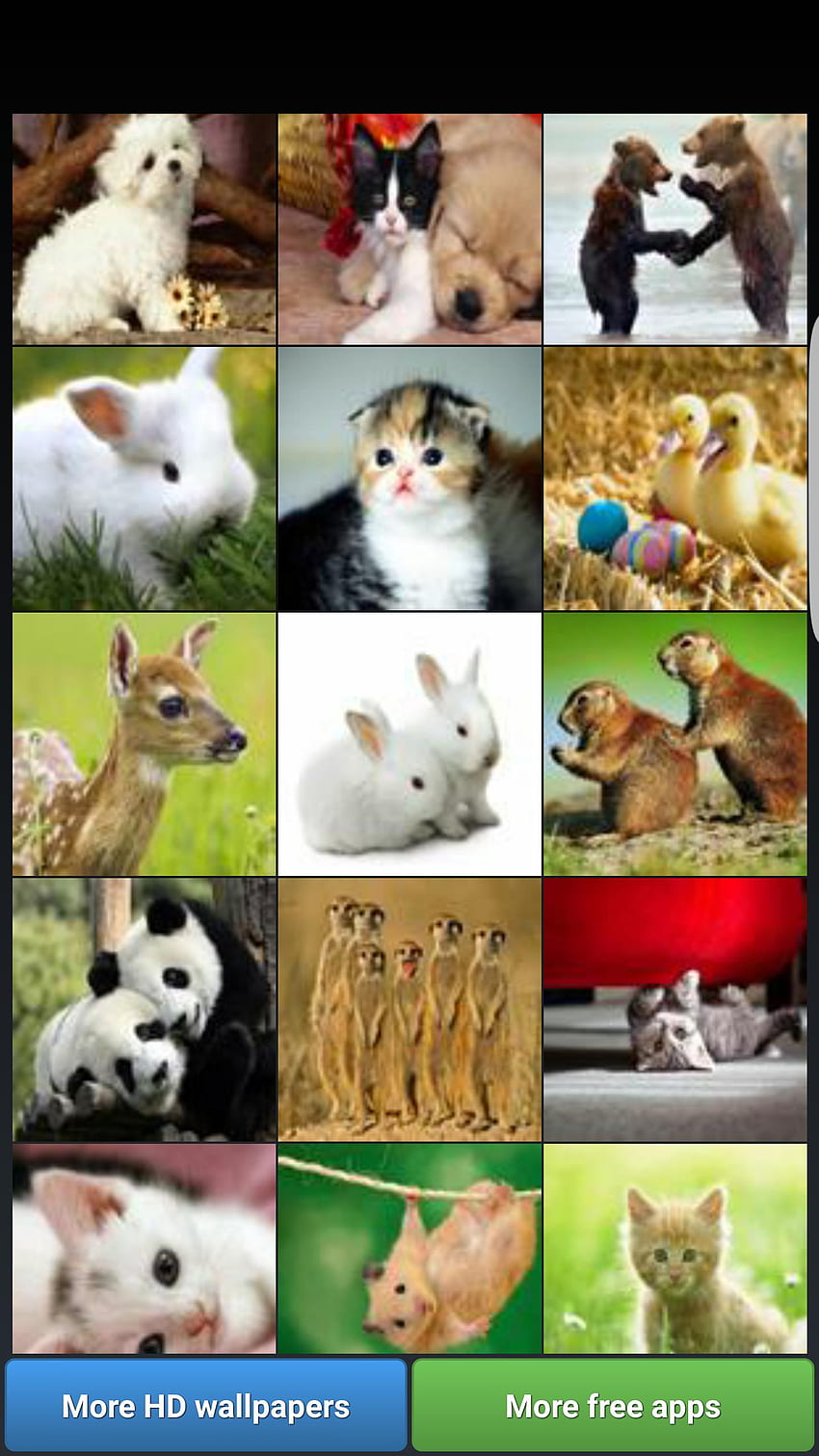The height and width of the screenshot is (1456, 819).
Task: Open the two bear cubs wallpaper
Action: [675, 229]
